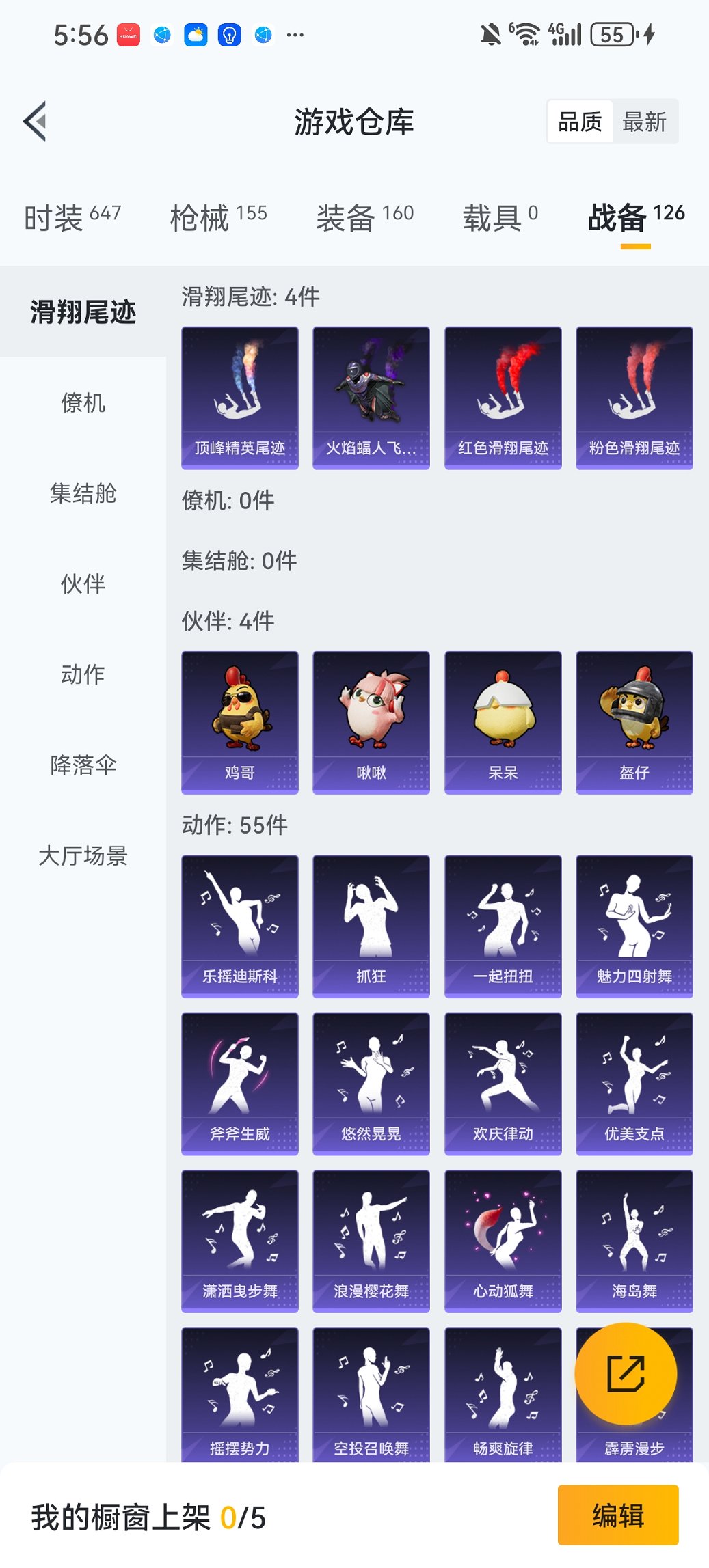Open the 乐摇迪斯科 emote card
The width and height of the screenshot is (709, 1568).
click(240, 926)
